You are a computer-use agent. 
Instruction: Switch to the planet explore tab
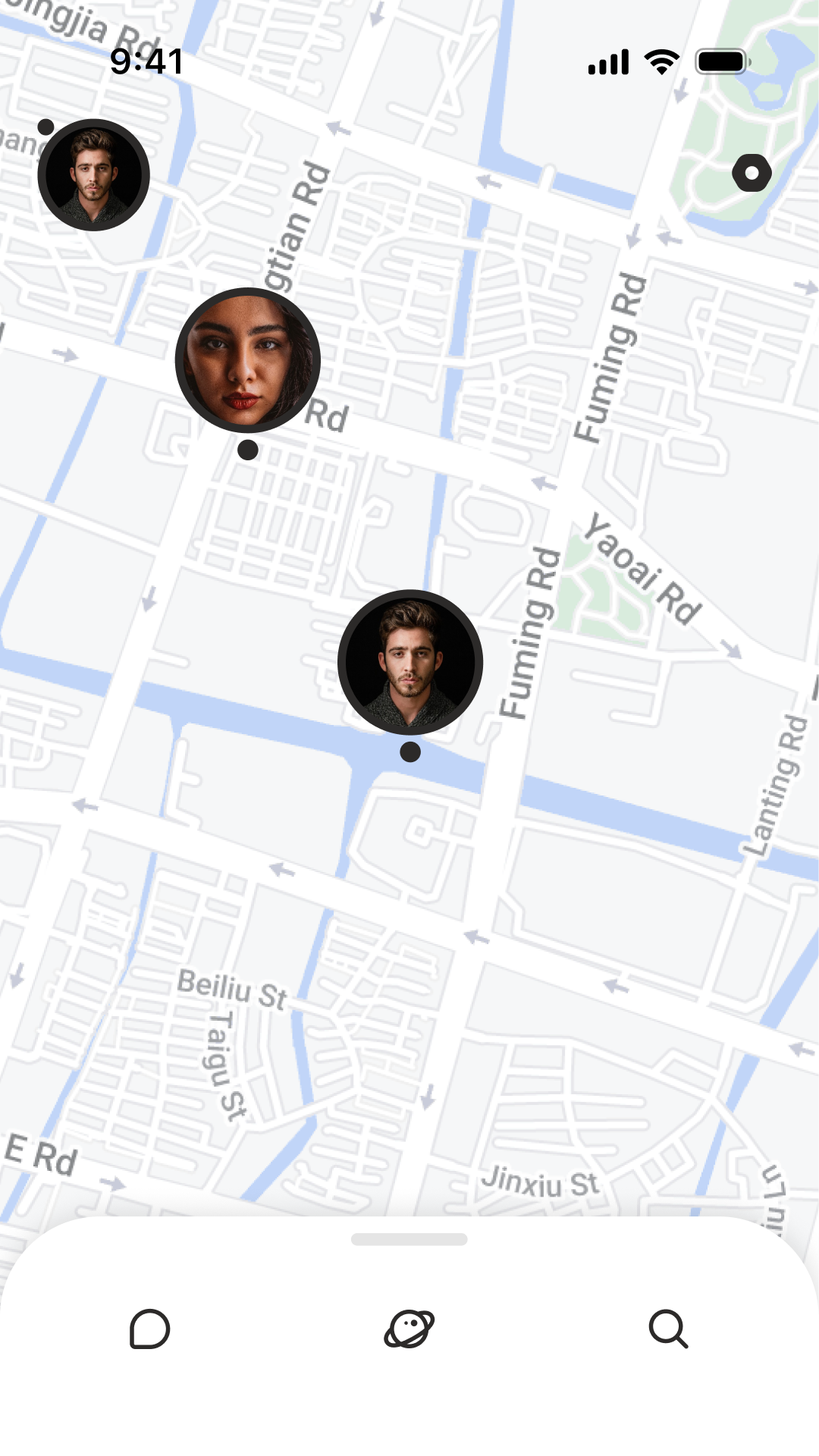pos(409,1329)
